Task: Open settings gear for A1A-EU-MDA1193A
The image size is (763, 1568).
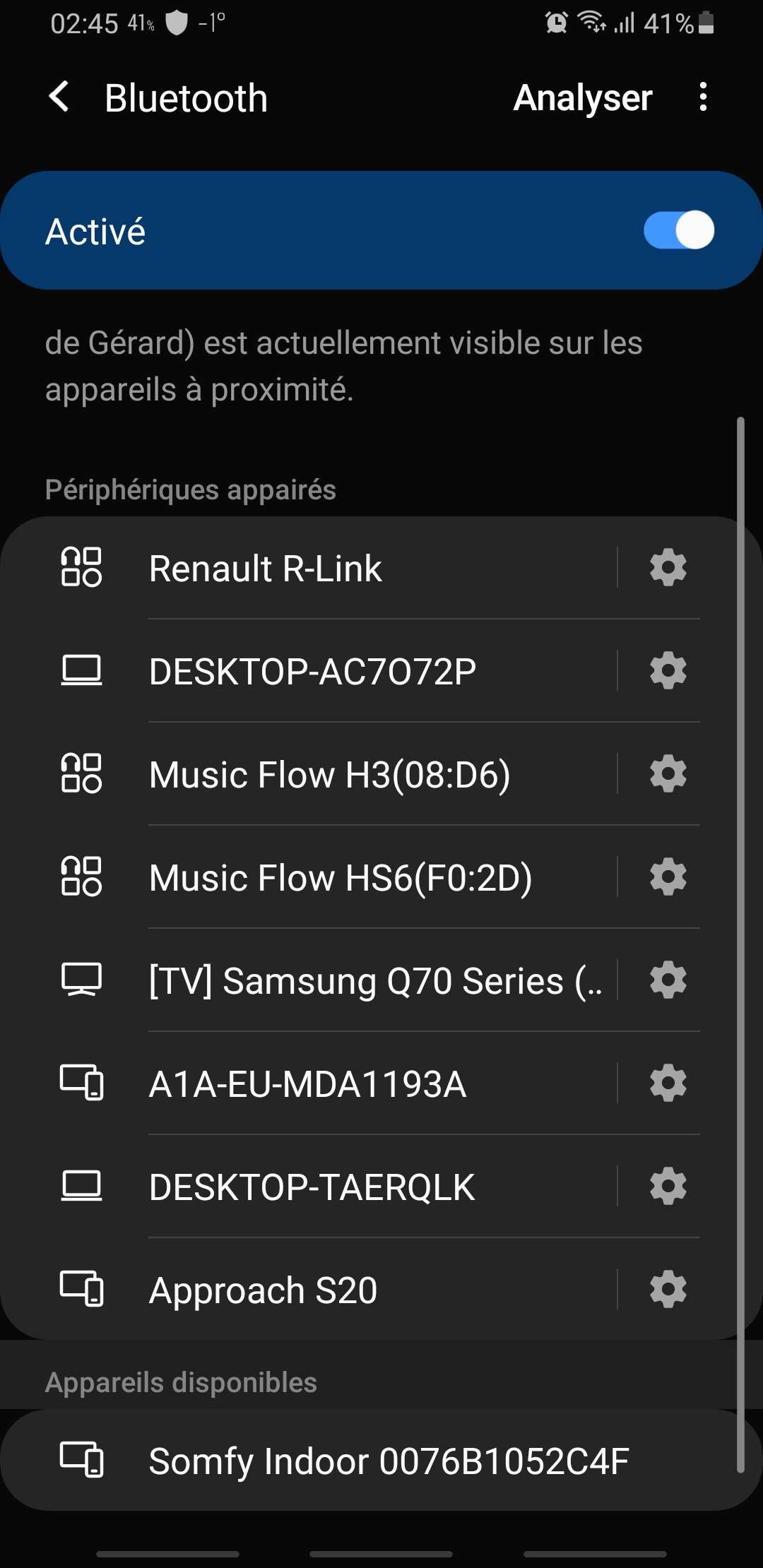Action: [668, 1083]
